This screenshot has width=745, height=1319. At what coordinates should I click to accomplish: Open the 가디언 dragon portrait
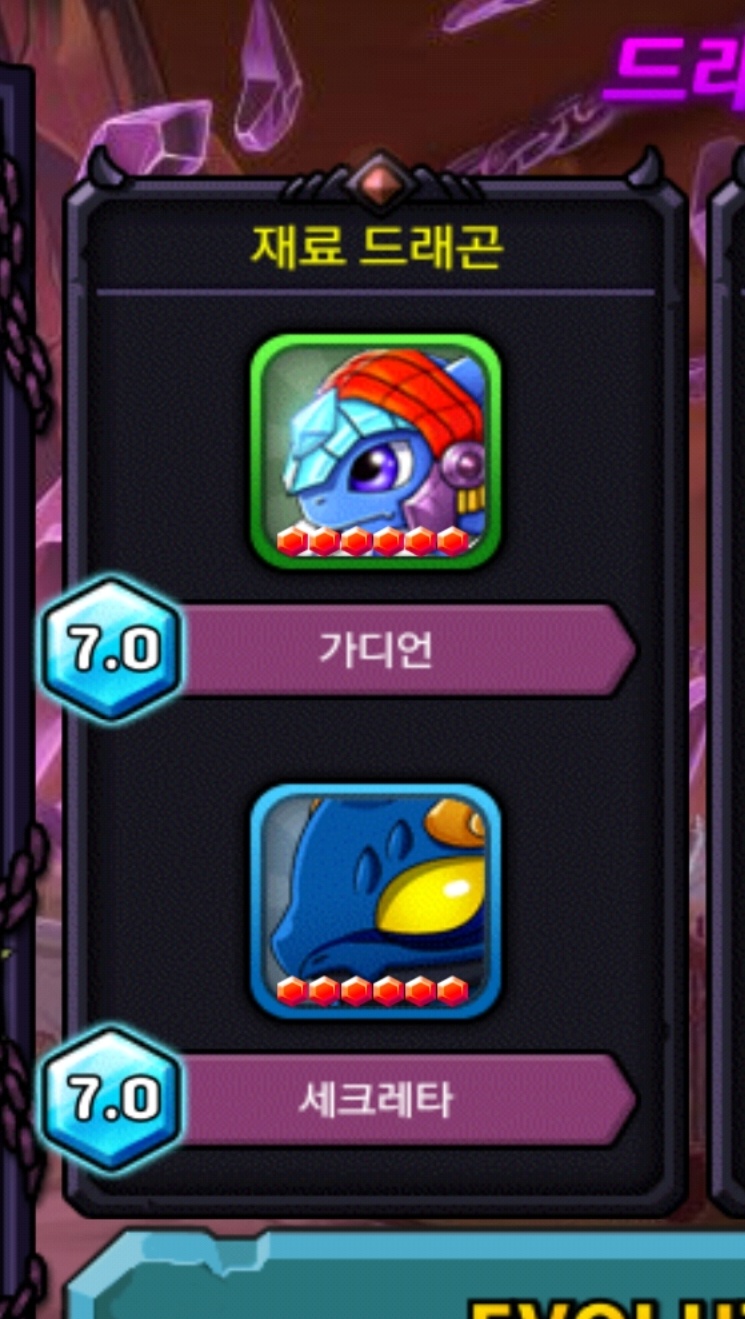pos(375,451)
